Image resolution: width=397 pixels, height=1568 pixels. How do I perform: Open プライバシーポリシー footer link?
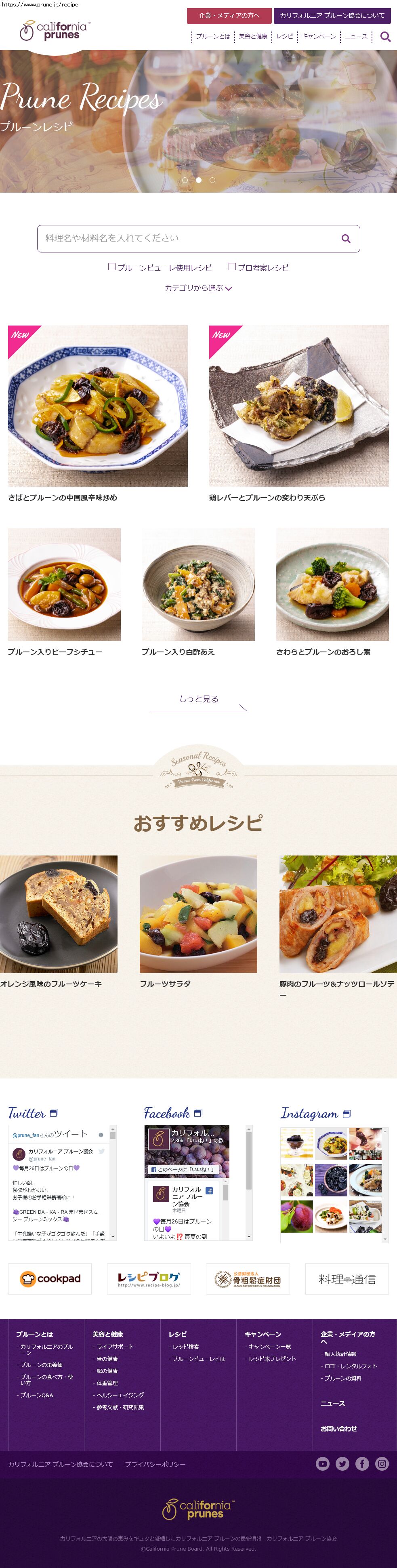pyautogui.click(x=155, y=1464)
